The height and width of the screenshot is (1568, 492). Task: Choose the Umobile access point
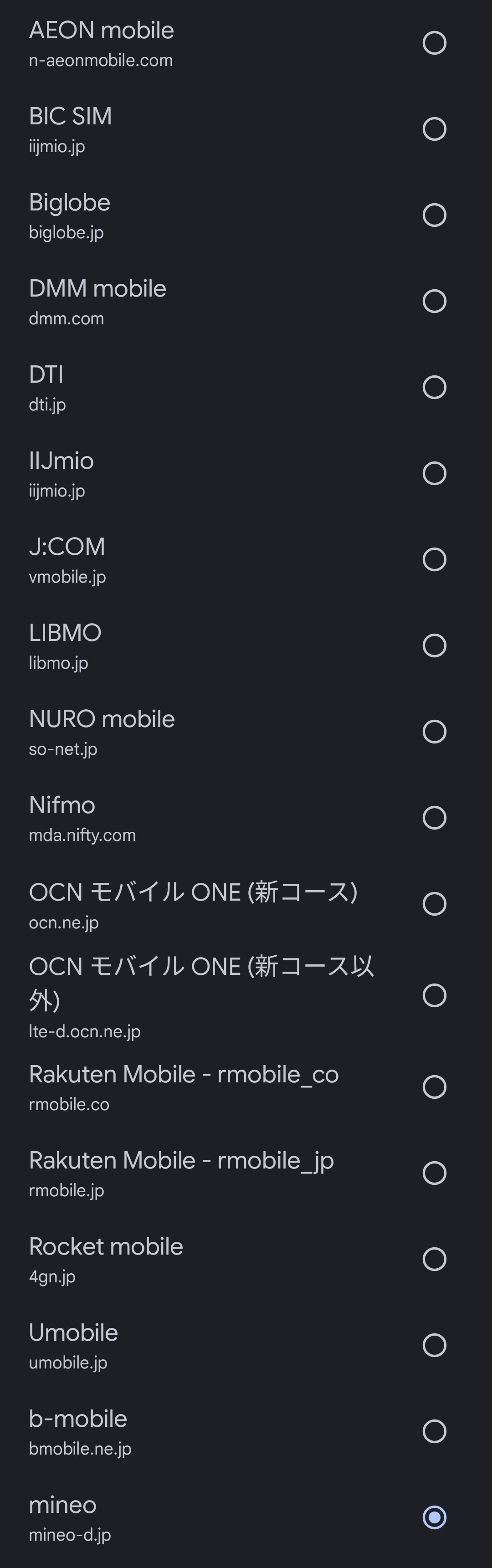(x=434, y=1345)
